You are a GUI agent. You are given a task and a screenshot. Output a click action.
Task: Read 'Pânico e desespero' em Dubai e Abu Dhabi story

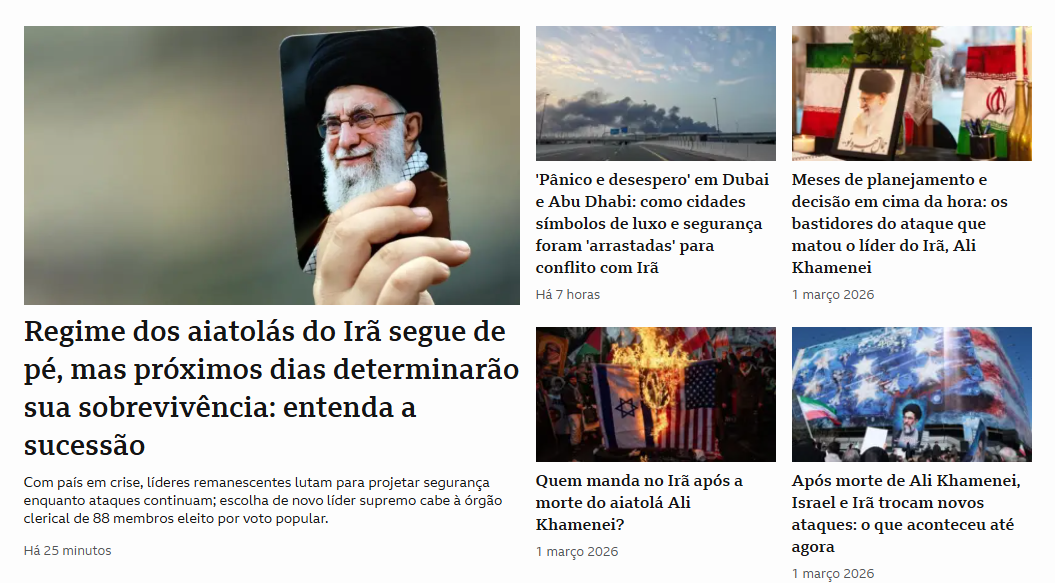click(652, 224)
